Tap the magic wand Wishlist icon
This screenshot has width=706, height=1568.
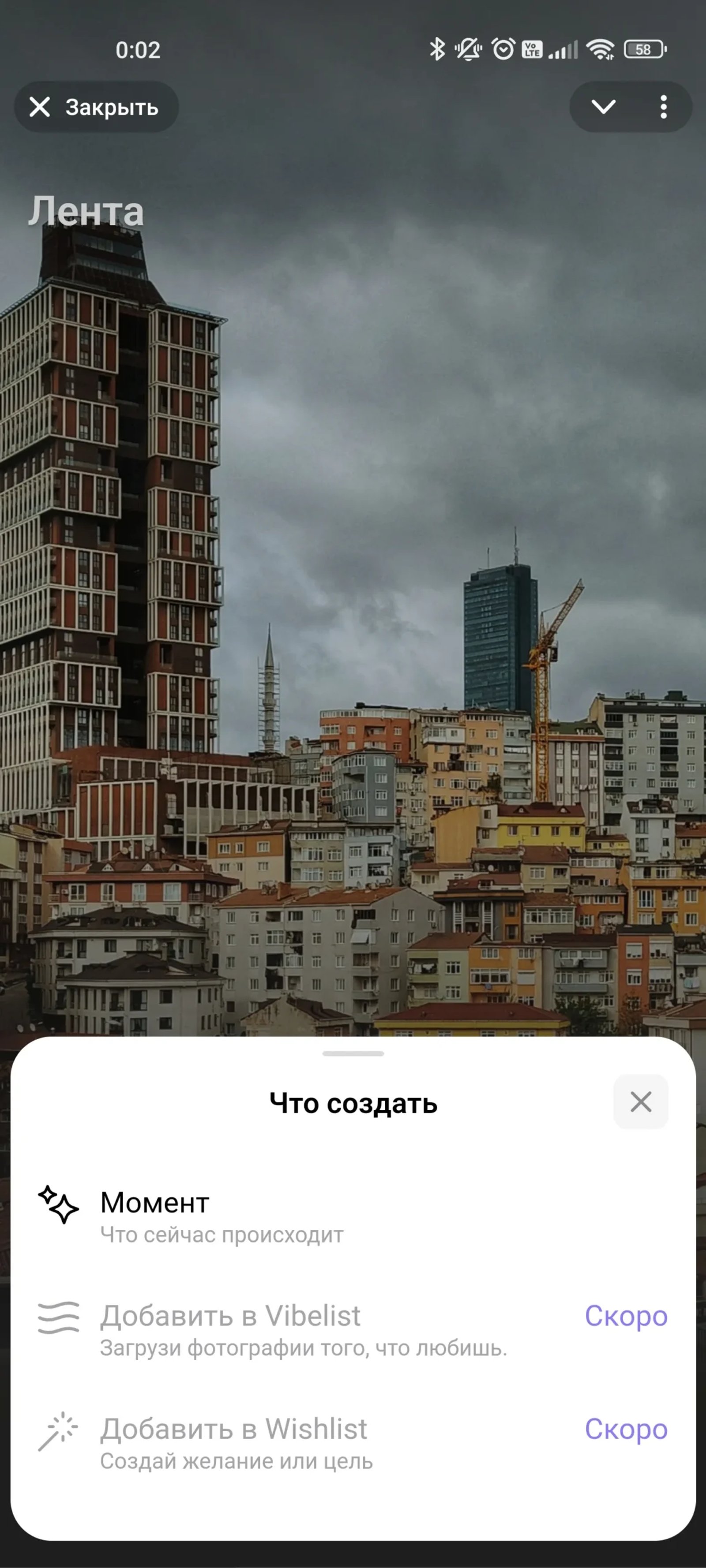pos(59,1430)
